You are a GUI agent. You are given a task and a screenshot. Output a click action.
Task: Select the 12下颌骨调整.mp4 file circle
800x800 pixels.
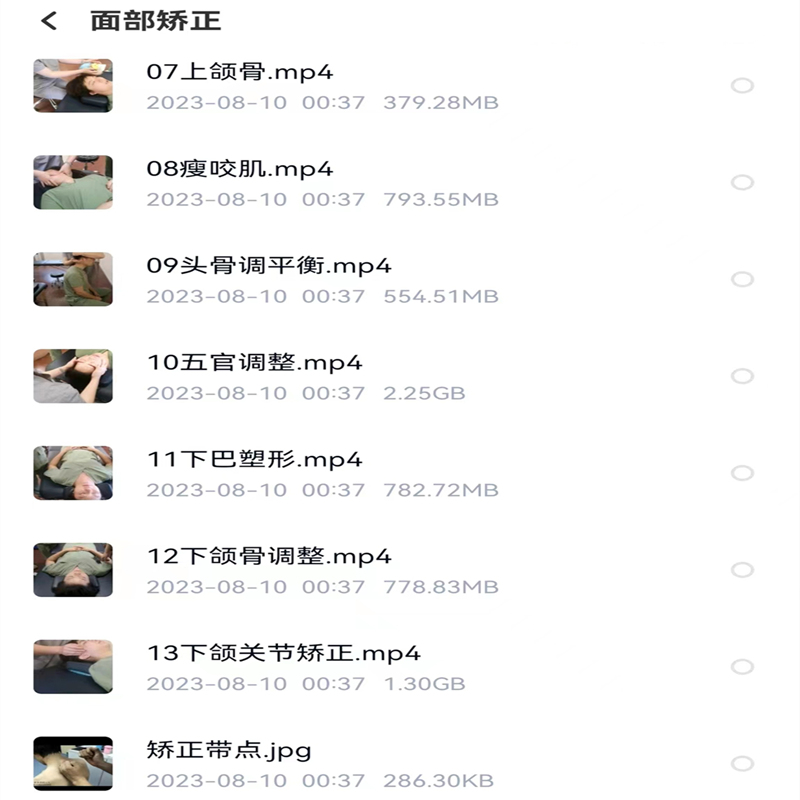(x=742, y=570)
